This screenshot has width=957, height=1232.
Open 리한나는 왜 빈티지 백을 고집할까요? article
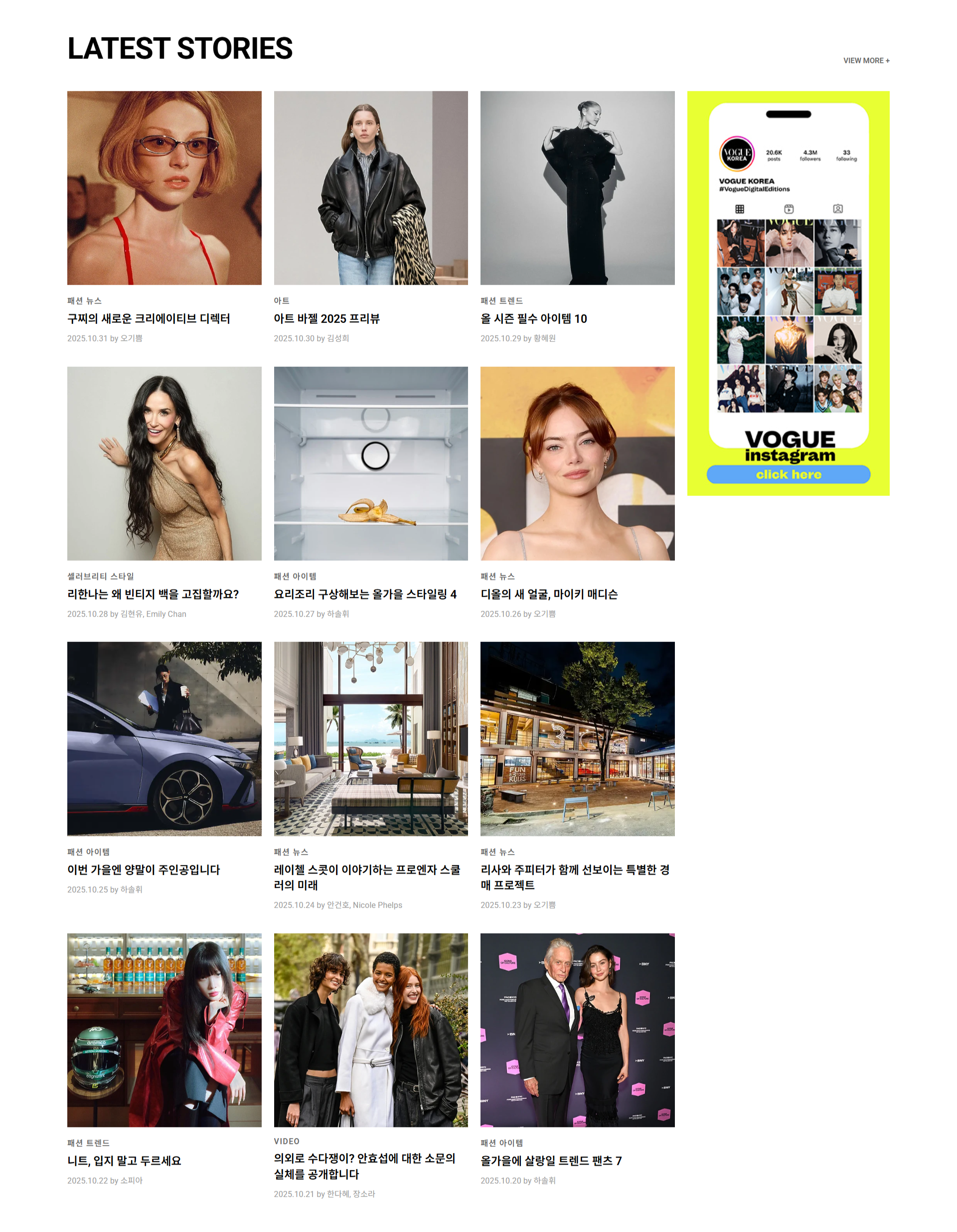coord(153,594)
